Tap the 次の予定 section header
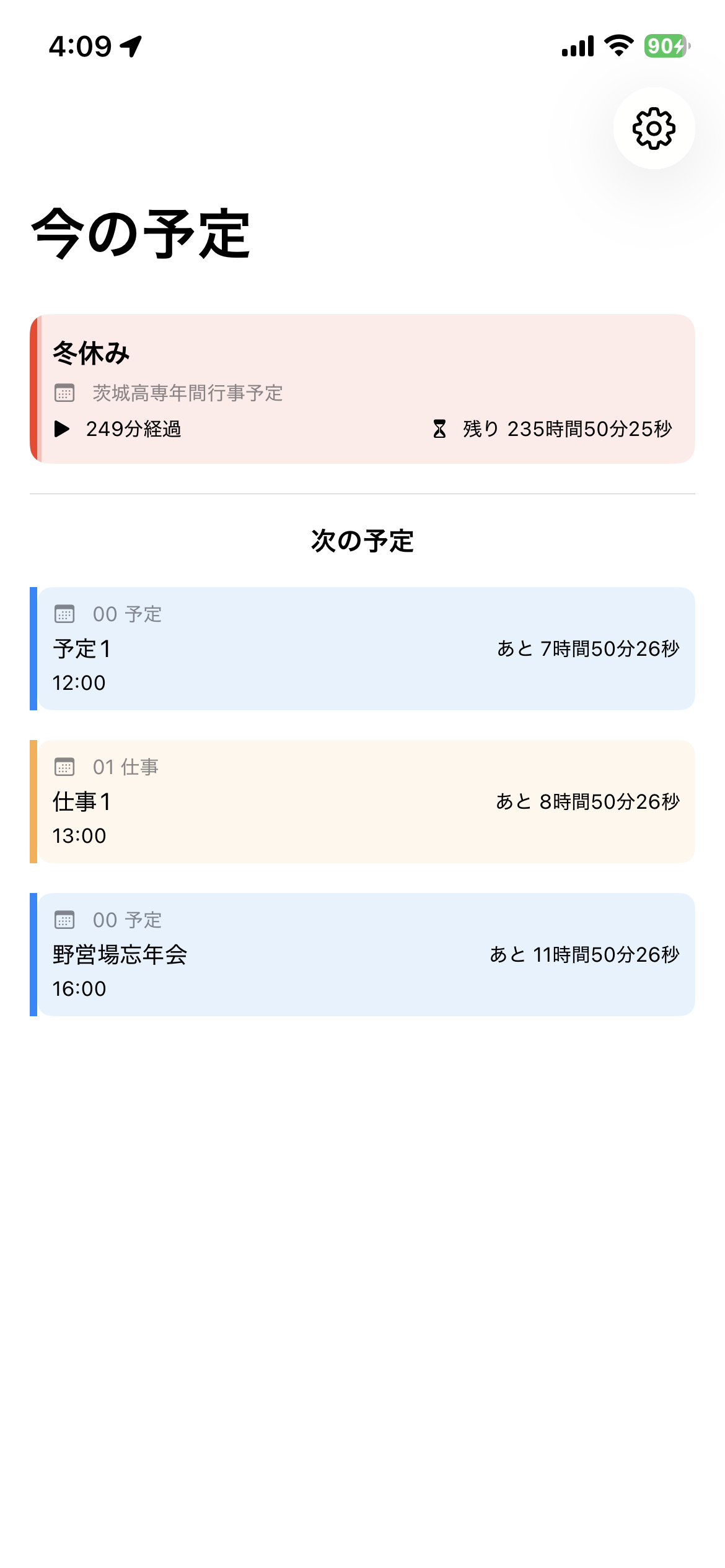The width and height of the screenshot is (725, 1568). tap(362, 539)
